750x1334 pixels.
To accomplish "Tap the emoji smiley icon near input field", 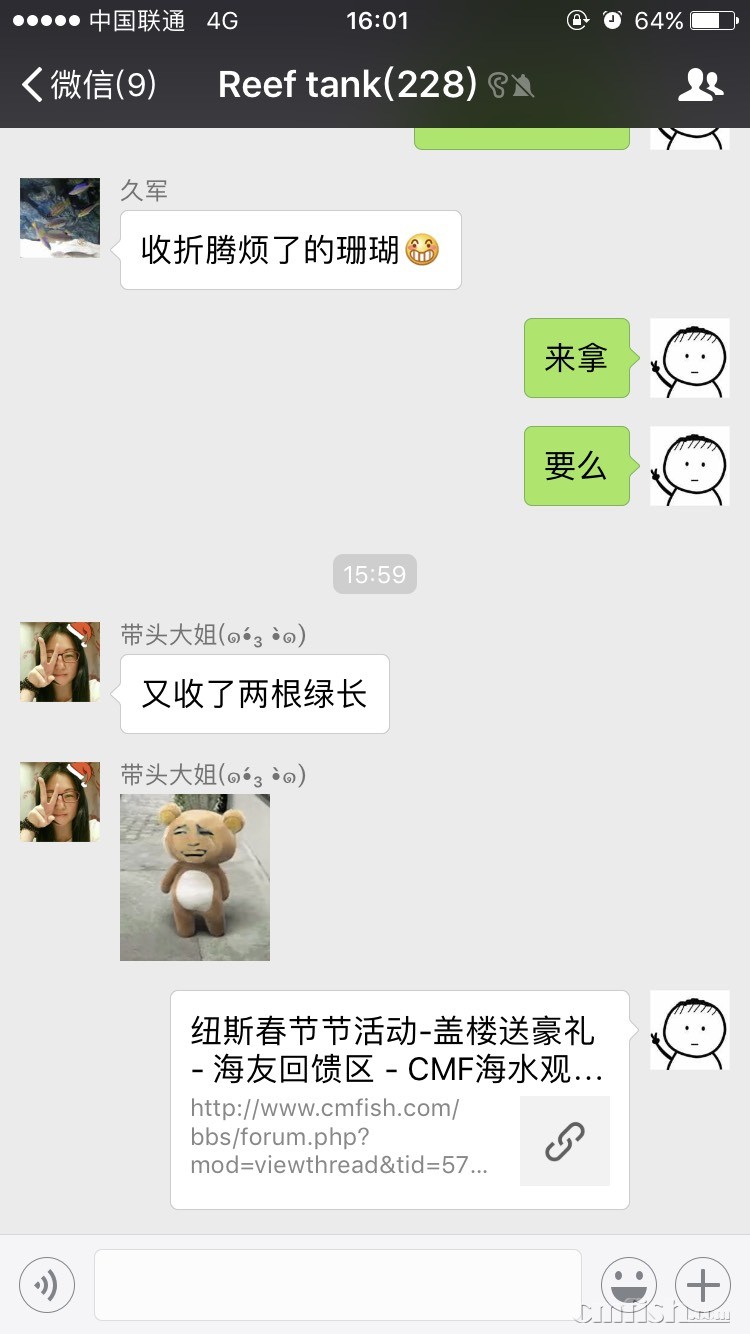I will 629,1284.
